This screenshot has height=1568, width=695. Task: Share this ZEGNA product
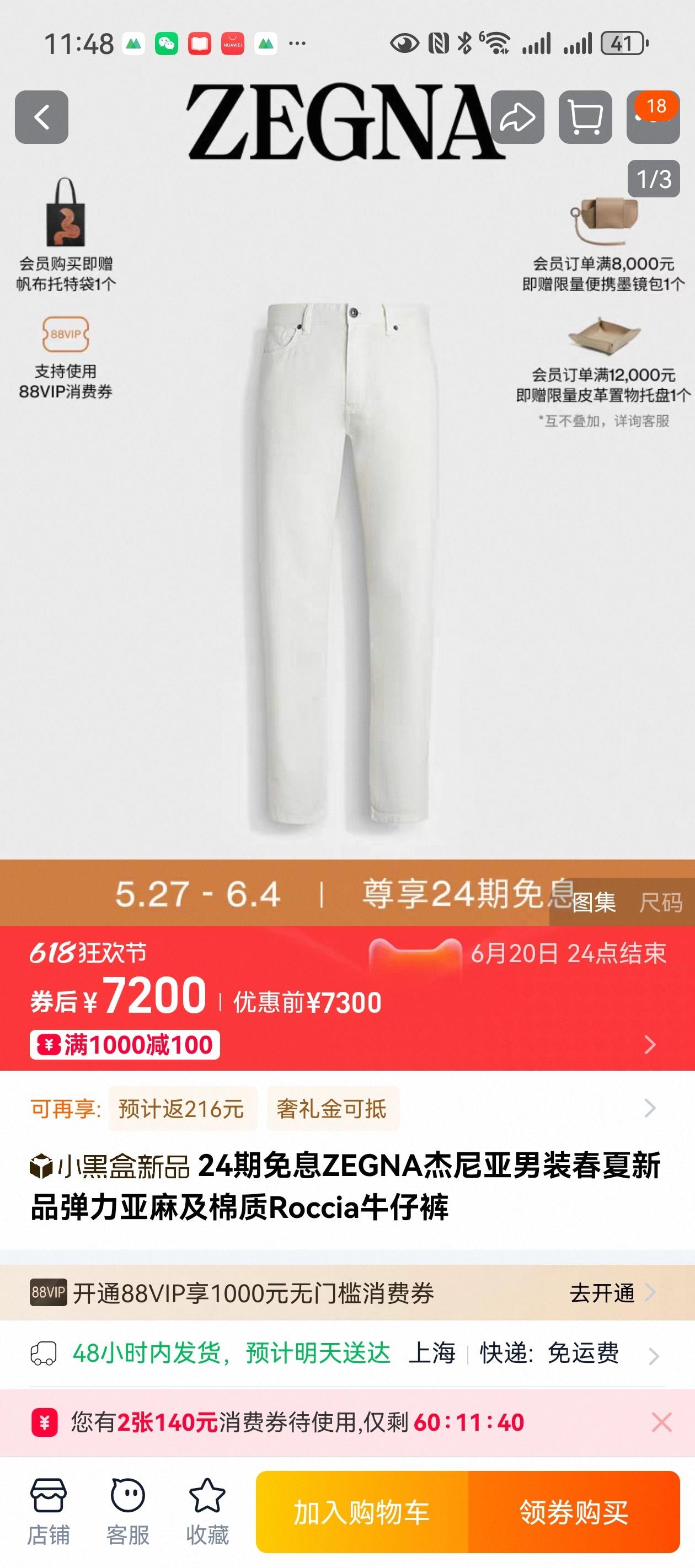(x=517, y=117)
